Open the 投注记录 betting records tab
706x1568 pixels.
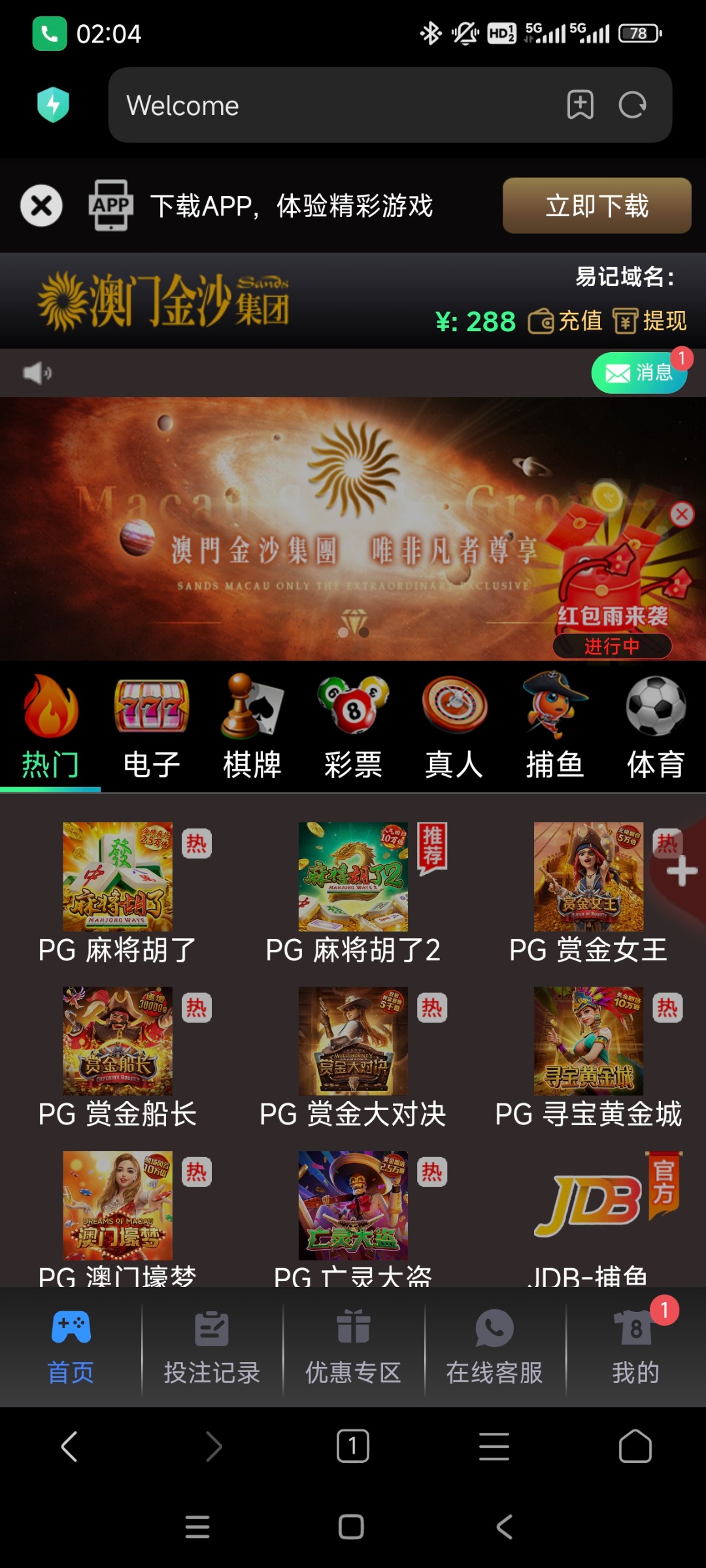tap(211, 1346)
